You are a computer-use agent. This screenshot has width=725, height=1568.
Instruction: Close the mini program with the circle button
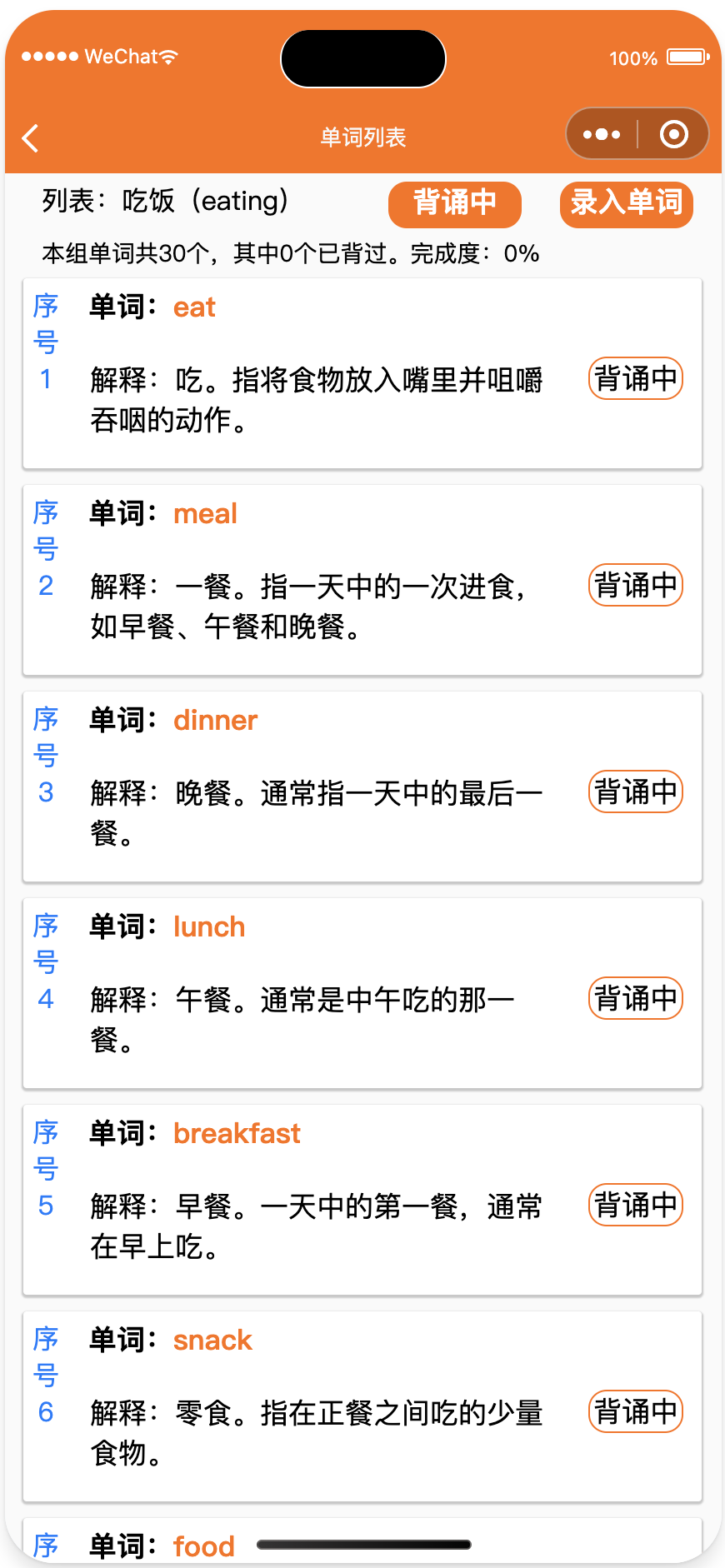point(673,134)
